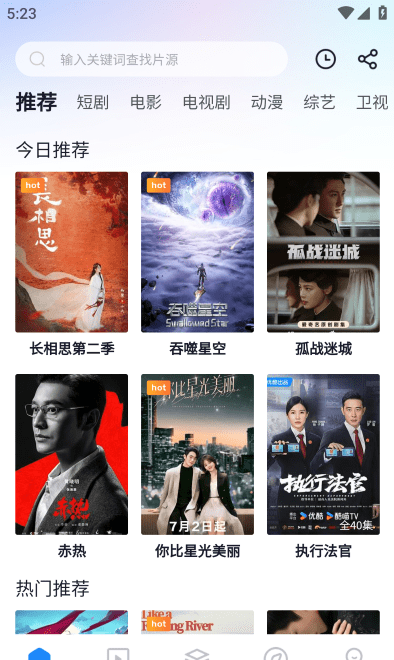The image size is (394, 660).
Task: Switch to the 电影 tab
Action: coord(146,102)
